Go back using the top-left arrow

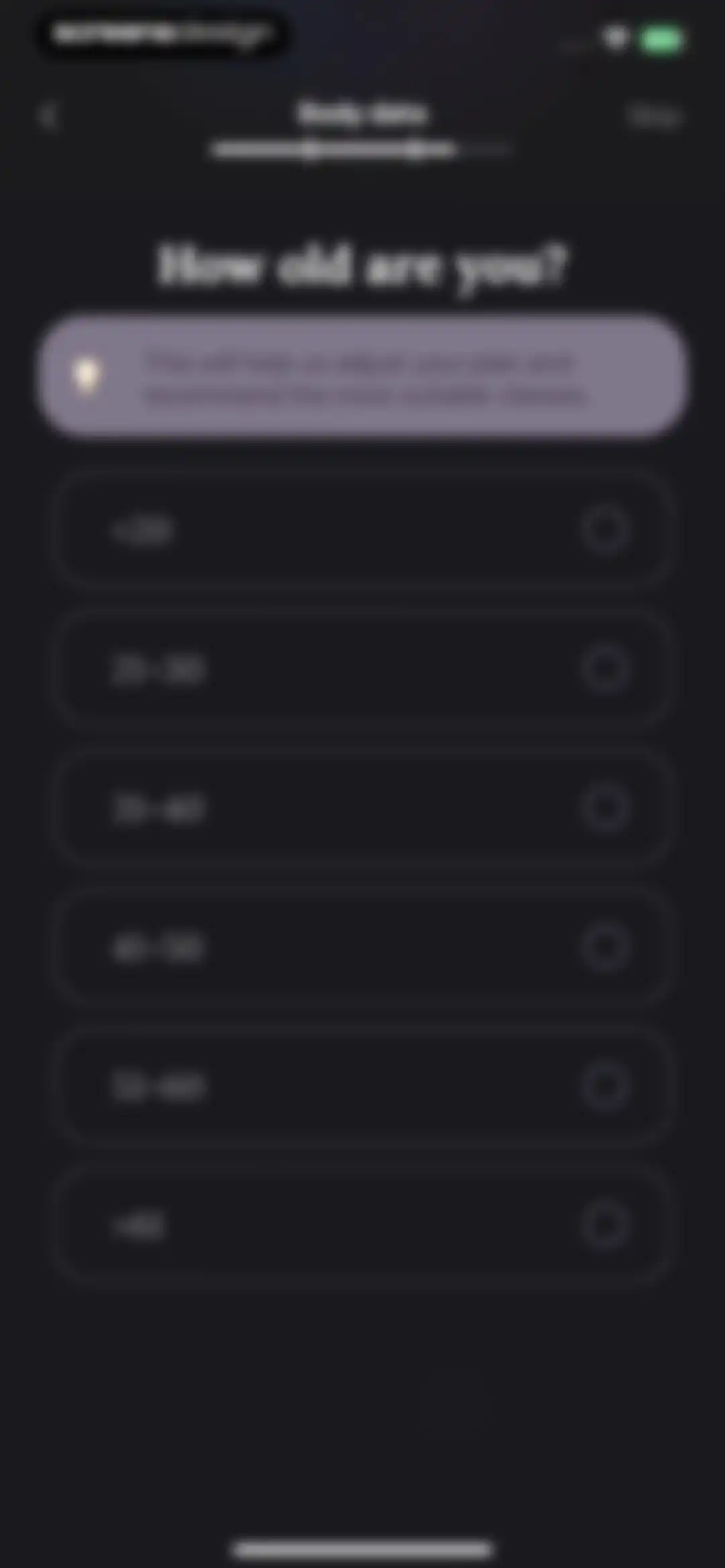pos(48,117)
